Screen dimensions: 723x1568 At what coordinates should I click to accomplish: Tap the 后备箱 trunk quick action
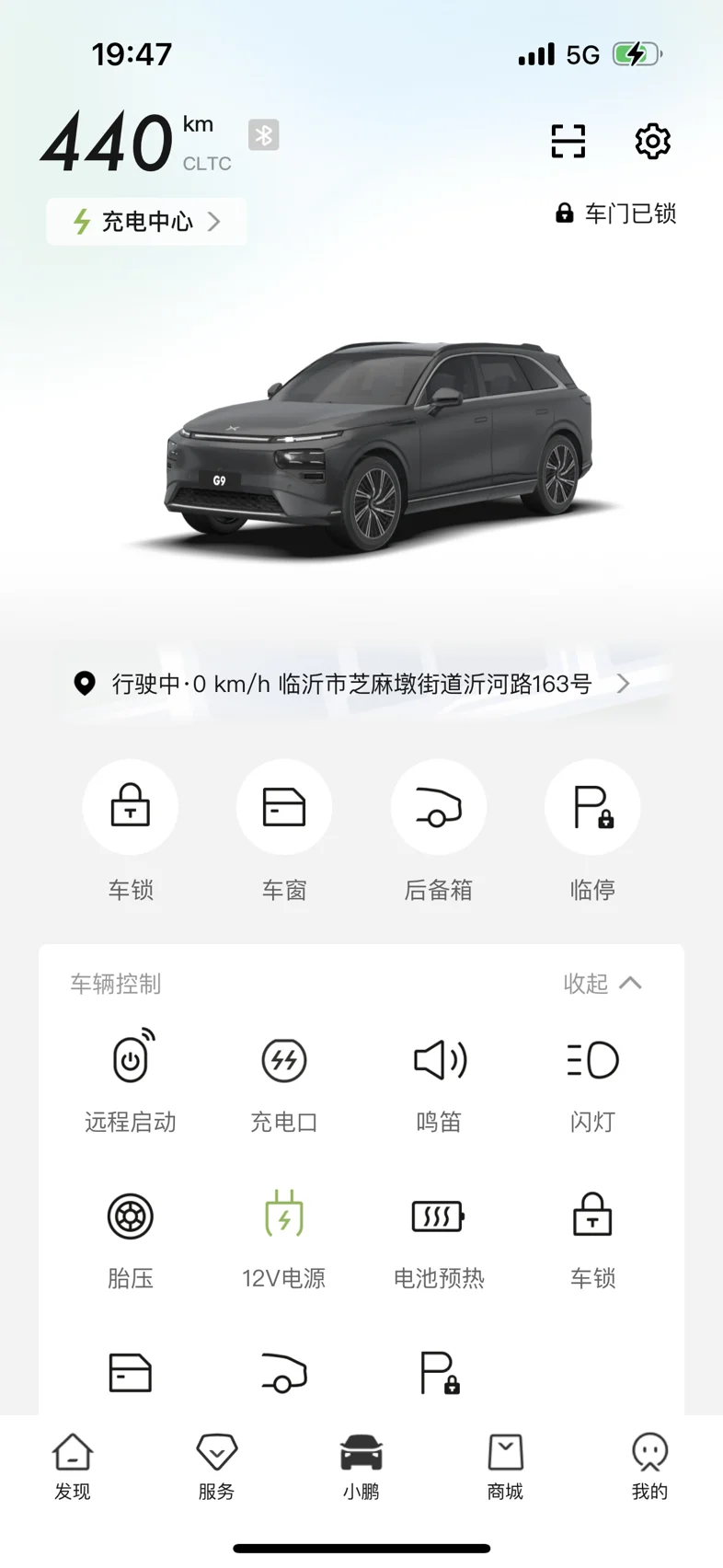(438, 808)
